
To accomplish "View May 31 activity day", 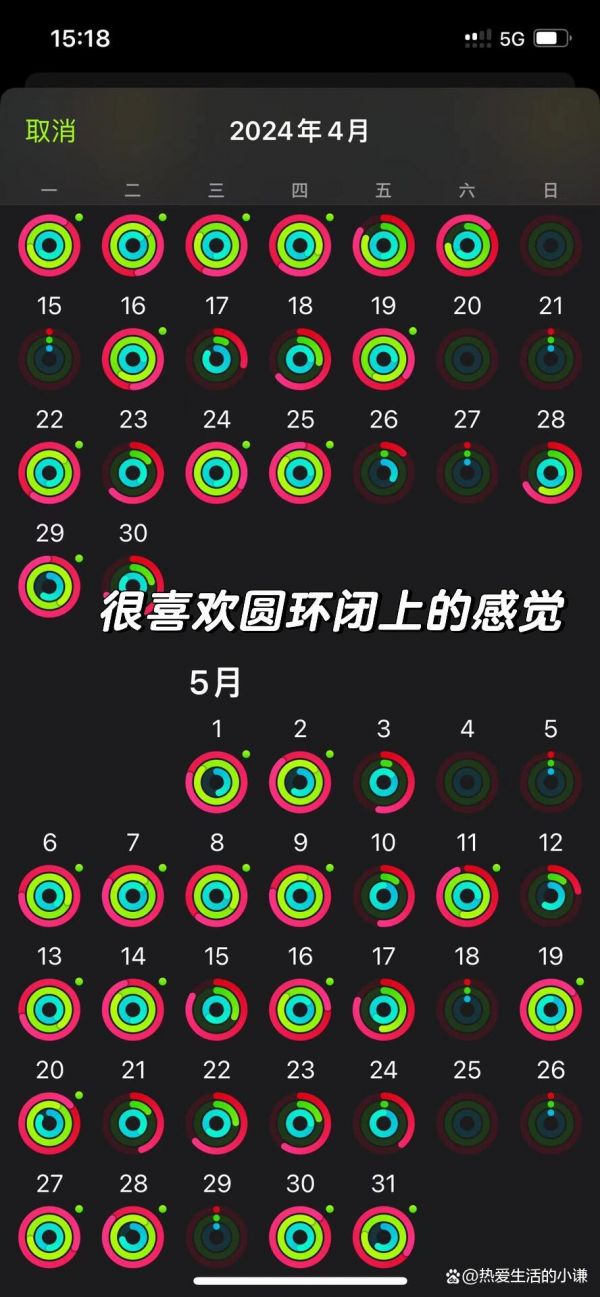I will click(384, 1236).
